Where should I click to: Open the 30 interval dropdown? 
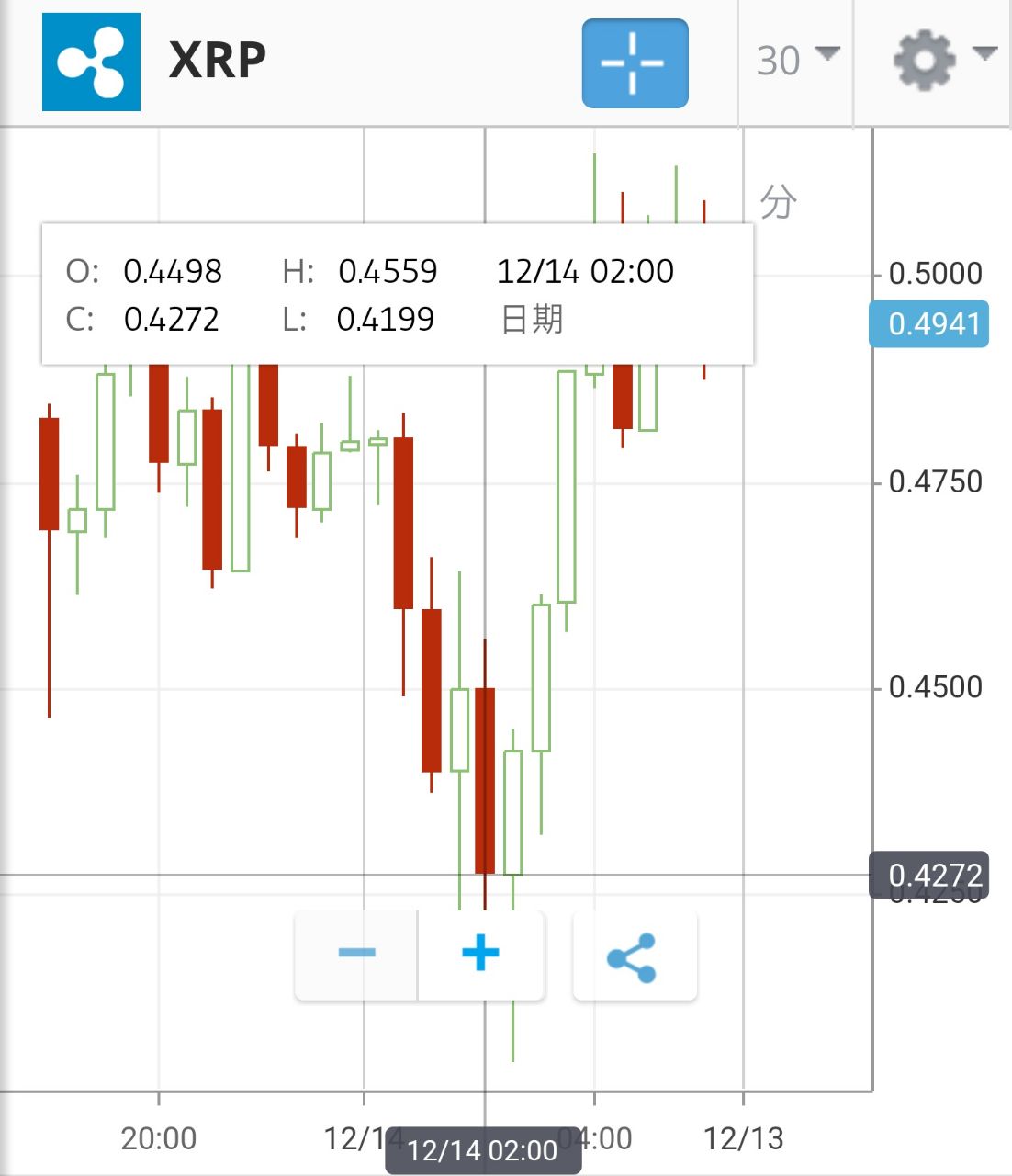(796, 62)
